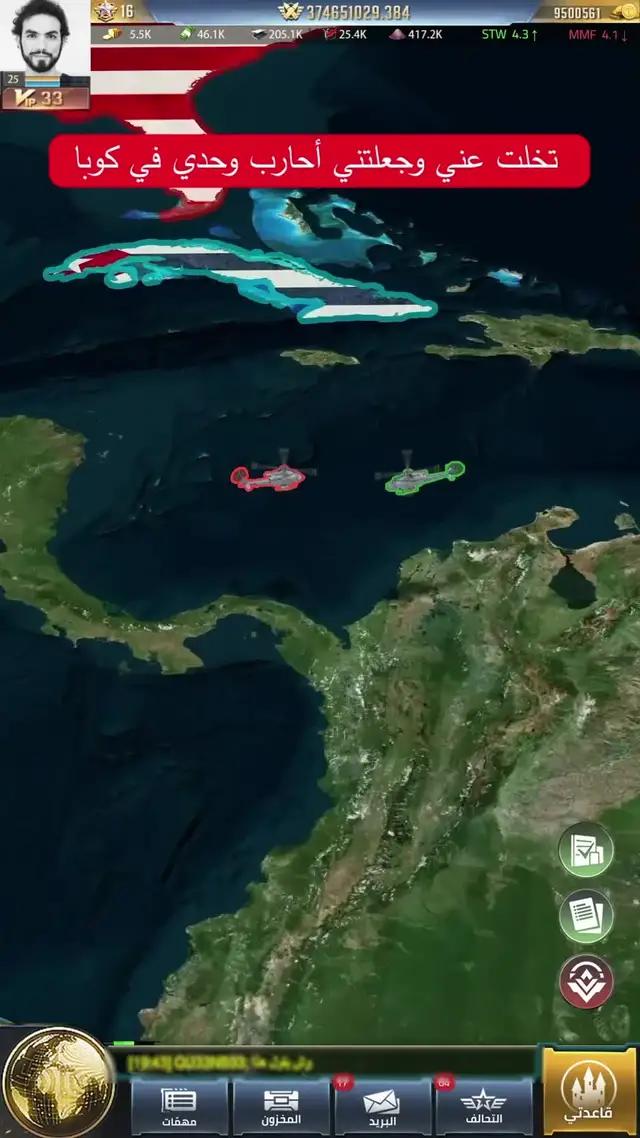Open the checklist tasks round icon
This screenshot has width=640, height=1138.
pos(586,850)
